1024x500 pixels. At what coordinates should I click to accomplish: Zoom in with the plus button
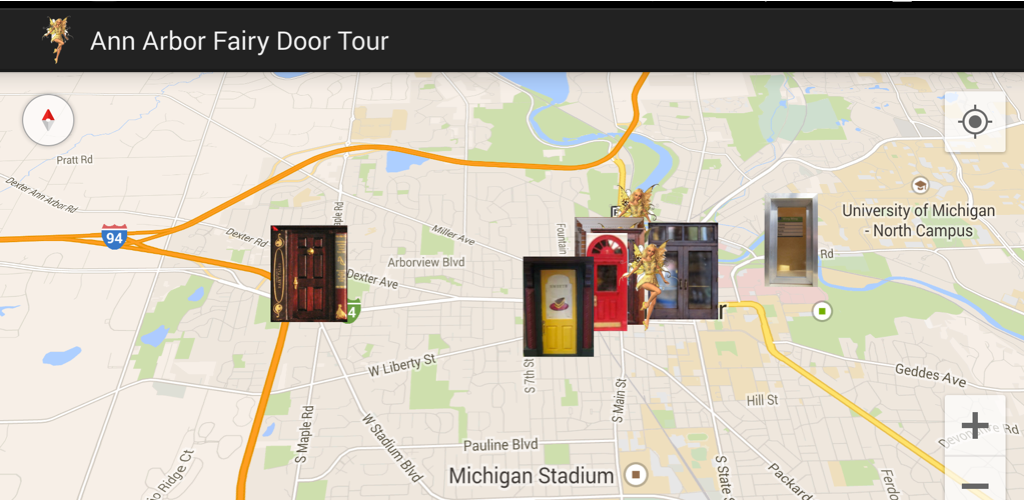coord(974,426)
